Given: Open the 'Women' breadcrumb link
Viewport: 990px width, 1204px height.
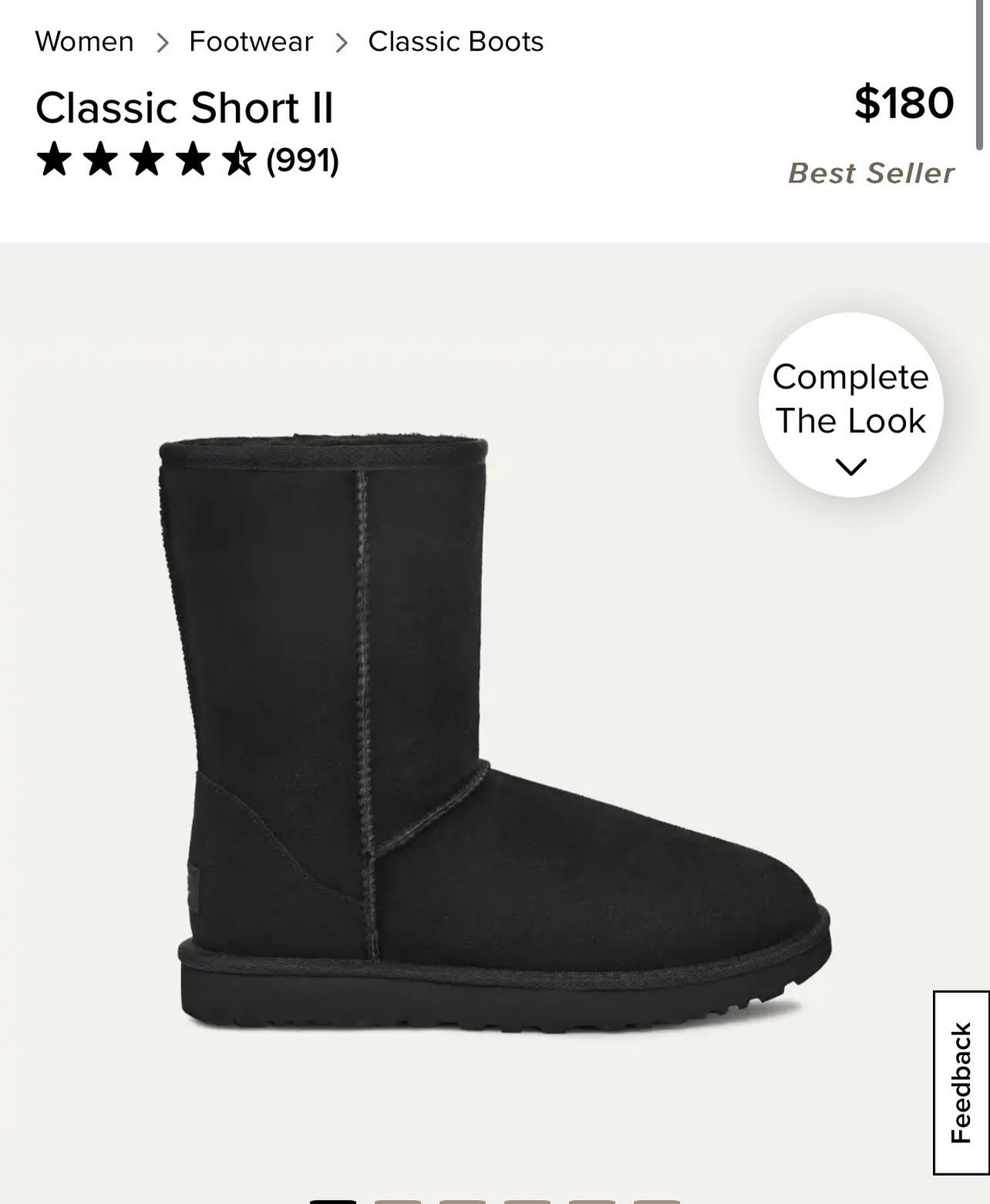Looking at the screenshot, I should click(x=85, y=42).
